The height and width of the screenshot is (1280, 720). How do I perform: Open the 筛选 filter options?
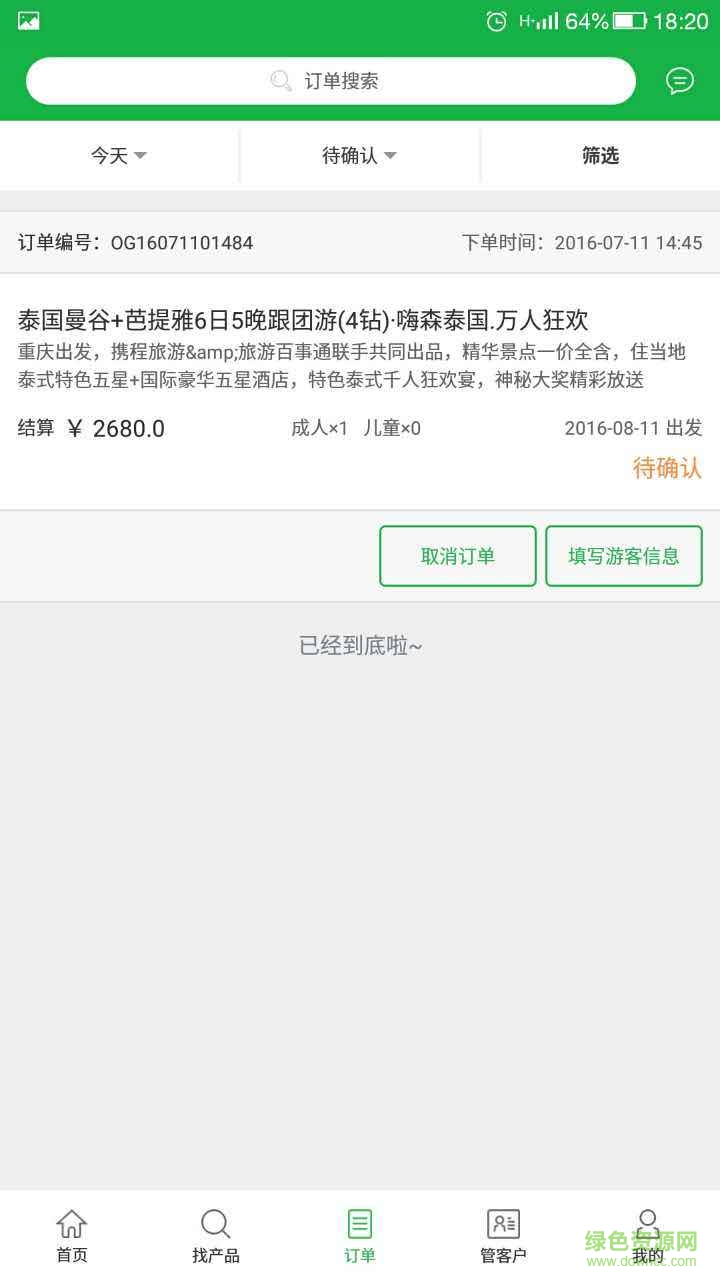click(x=599, y=155)
